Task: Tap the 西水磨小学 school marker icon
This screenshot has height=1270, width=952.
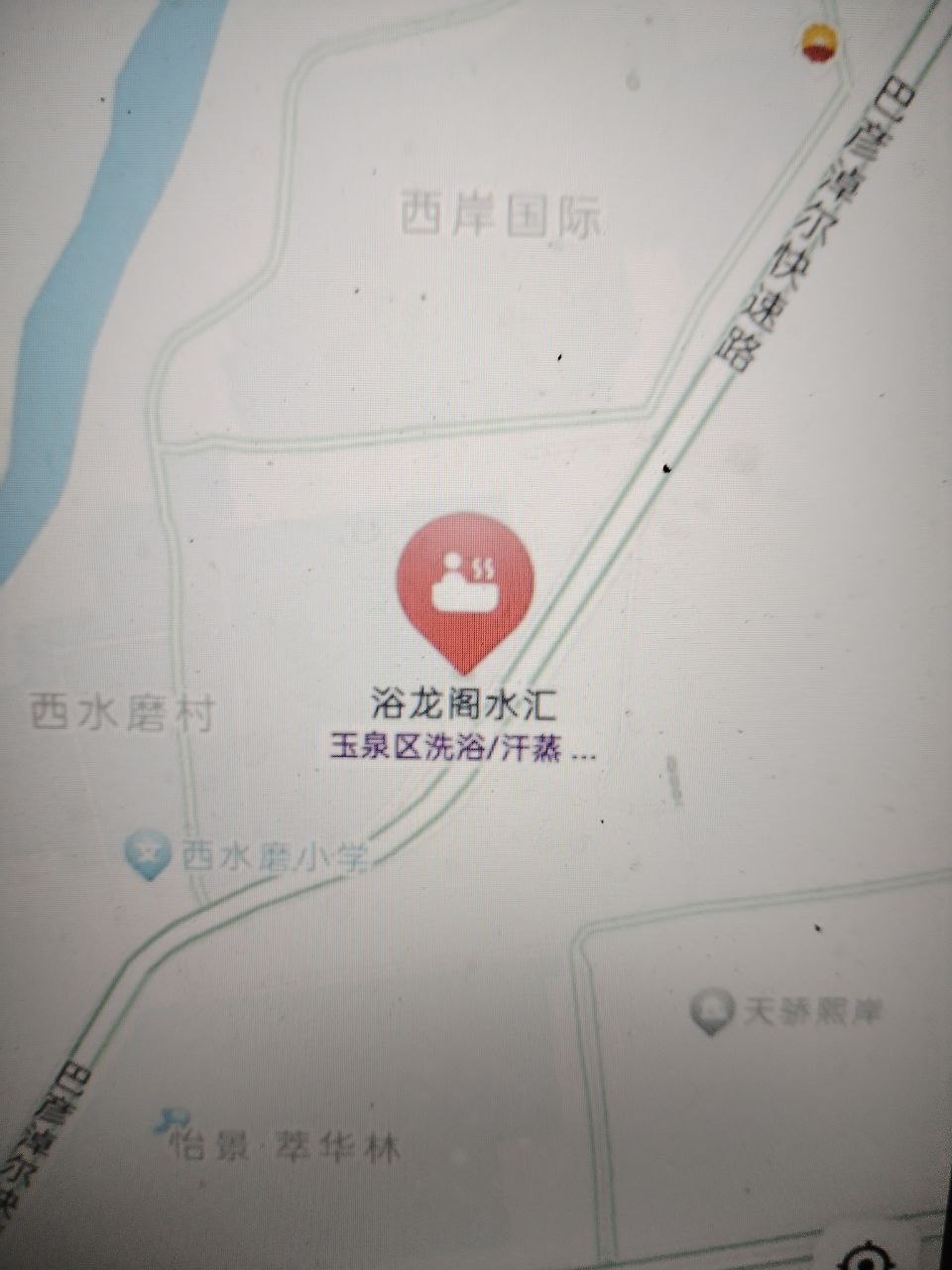Action: [x=147, y=853]
